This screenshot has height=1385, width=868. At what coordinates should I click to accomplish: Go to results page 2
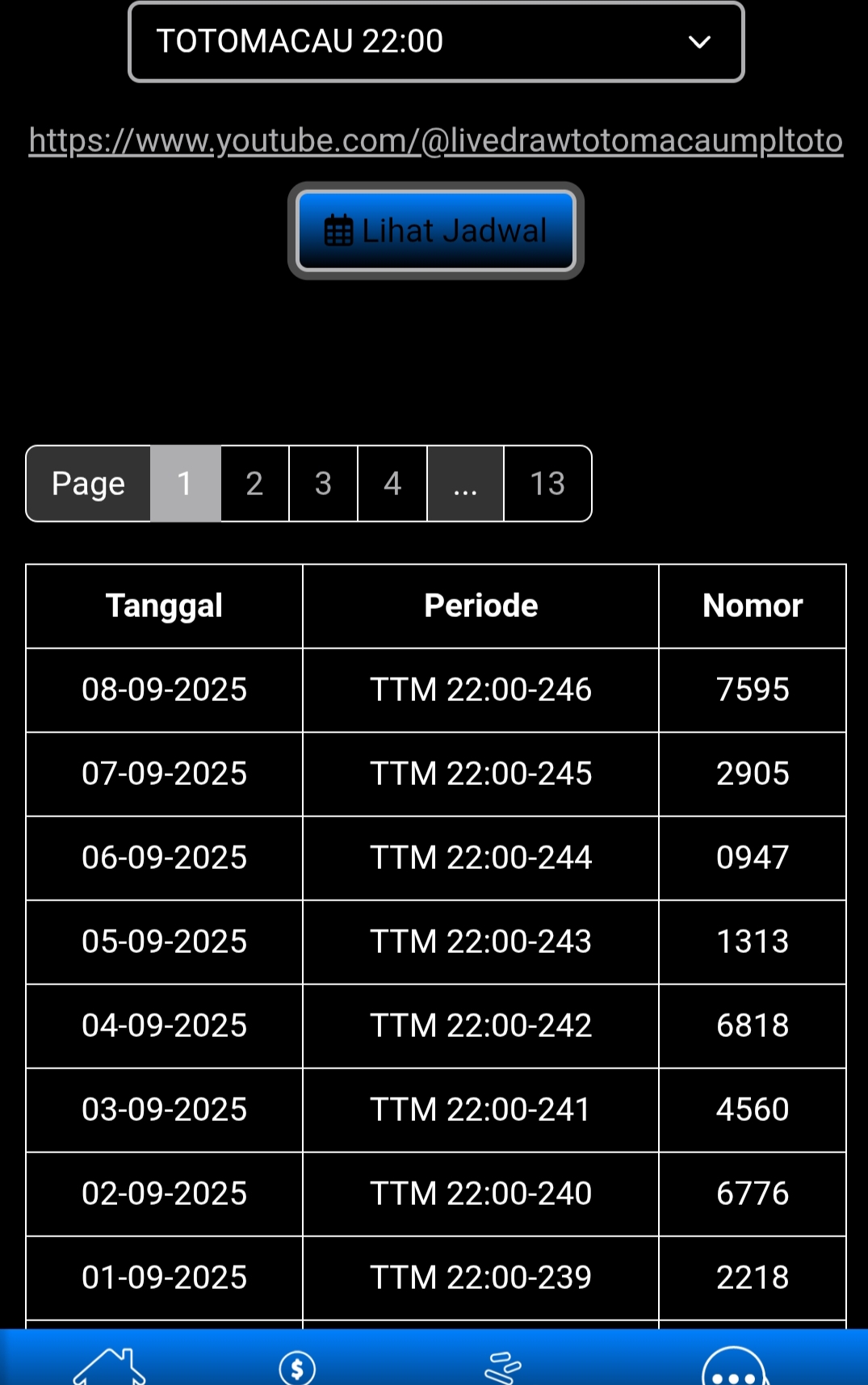click(254, 484)
